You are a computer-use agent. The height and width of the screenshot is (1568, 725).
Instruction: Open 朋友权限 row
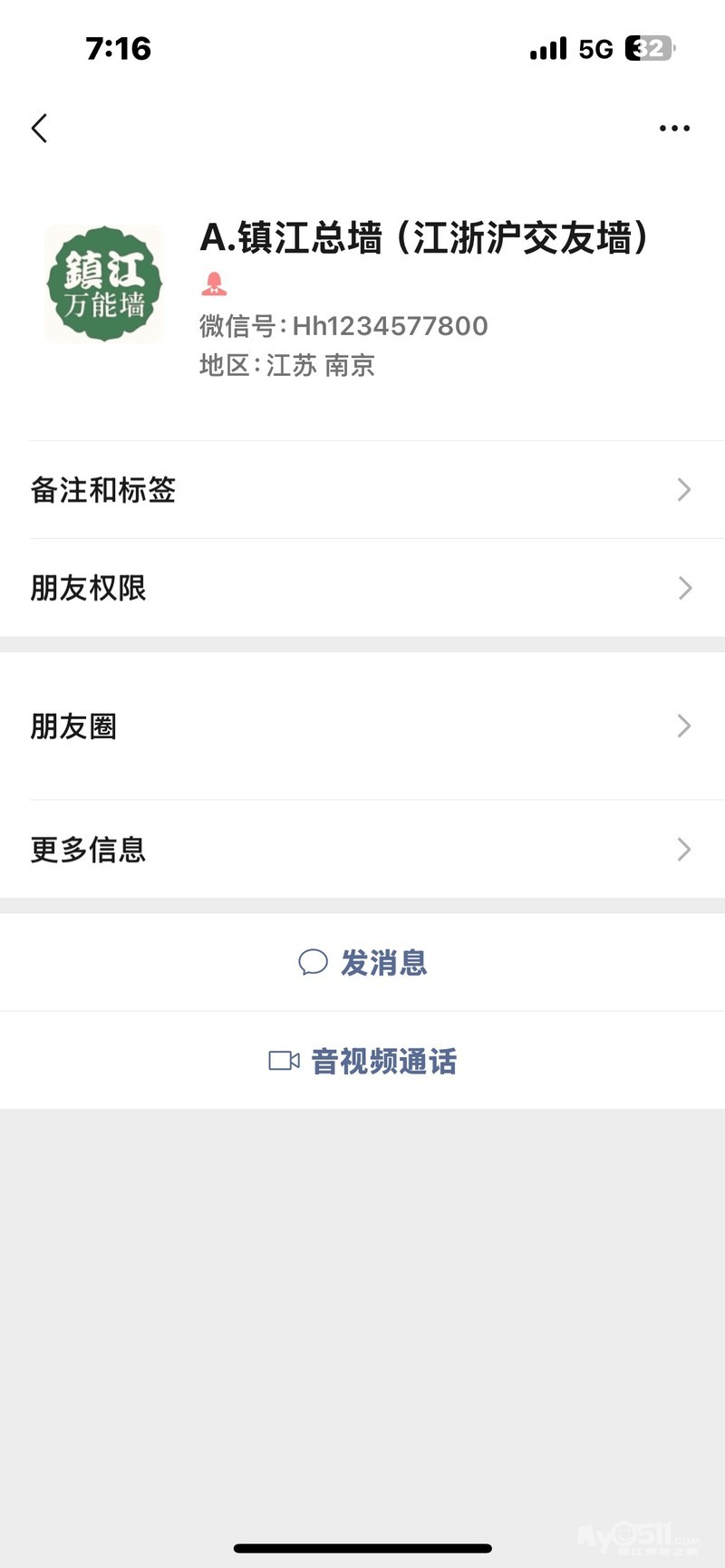(x=362, y=588)
